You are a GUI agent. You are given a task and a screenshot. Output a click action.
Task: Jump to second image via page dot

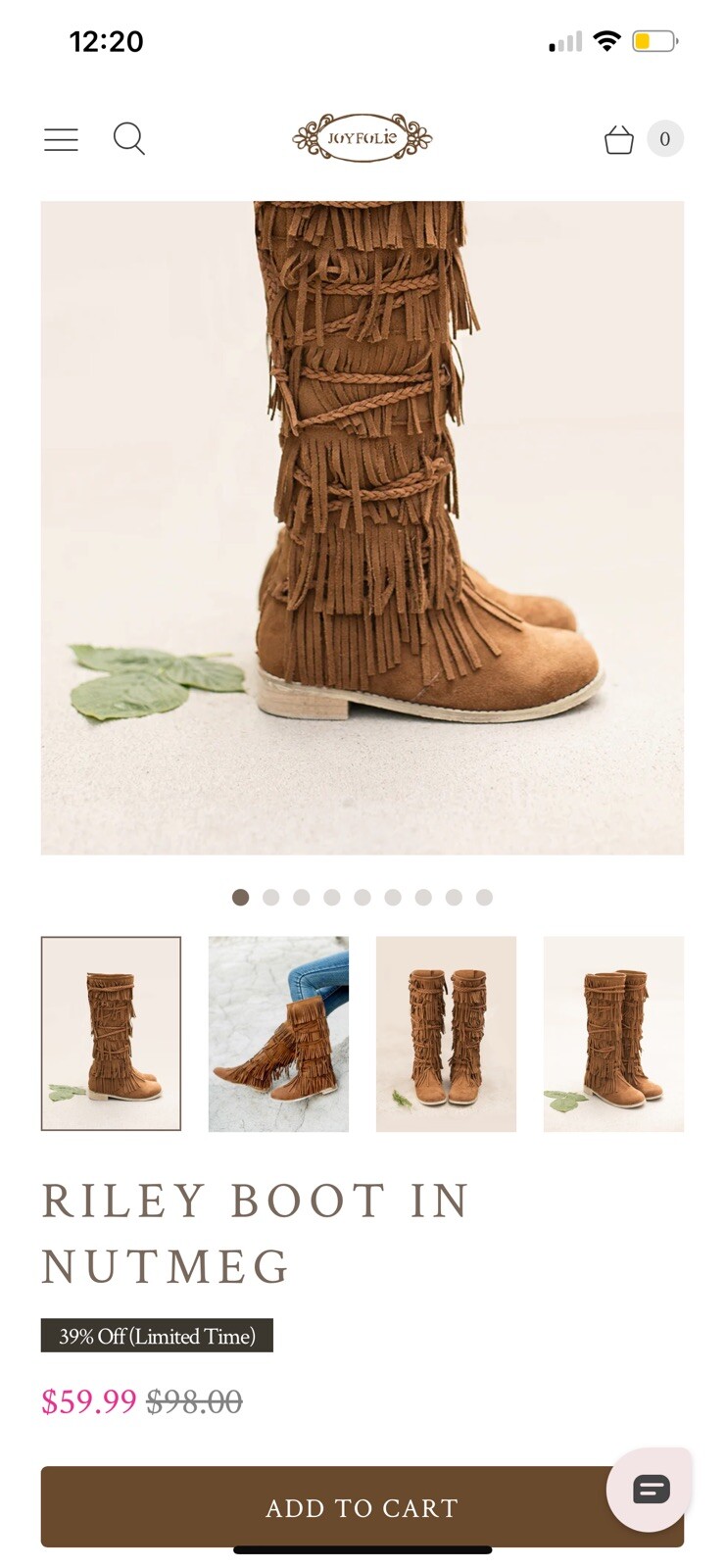[271, 897]
